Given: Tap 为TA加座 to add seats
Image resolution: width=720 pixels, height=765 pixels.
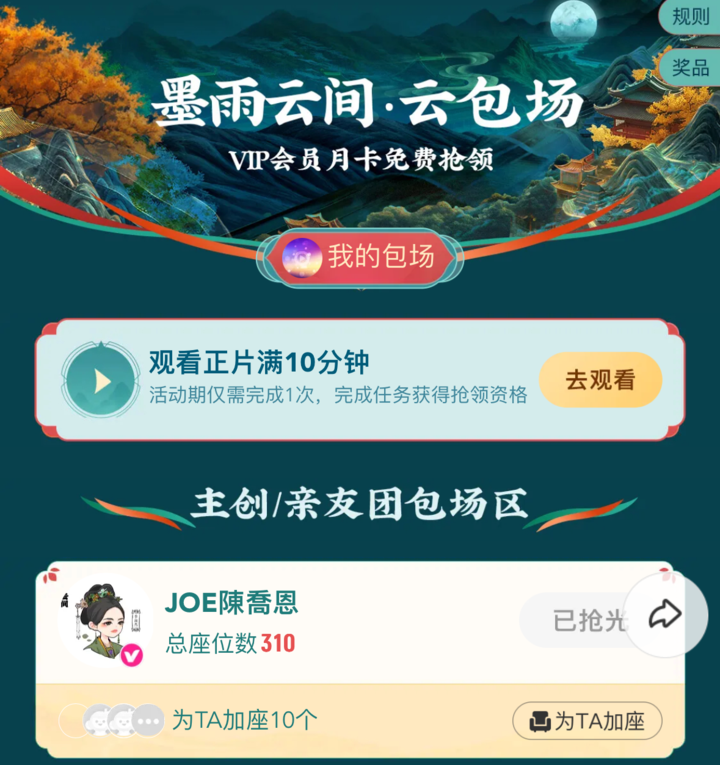Looking at the screenshot, I should [587, 720].
